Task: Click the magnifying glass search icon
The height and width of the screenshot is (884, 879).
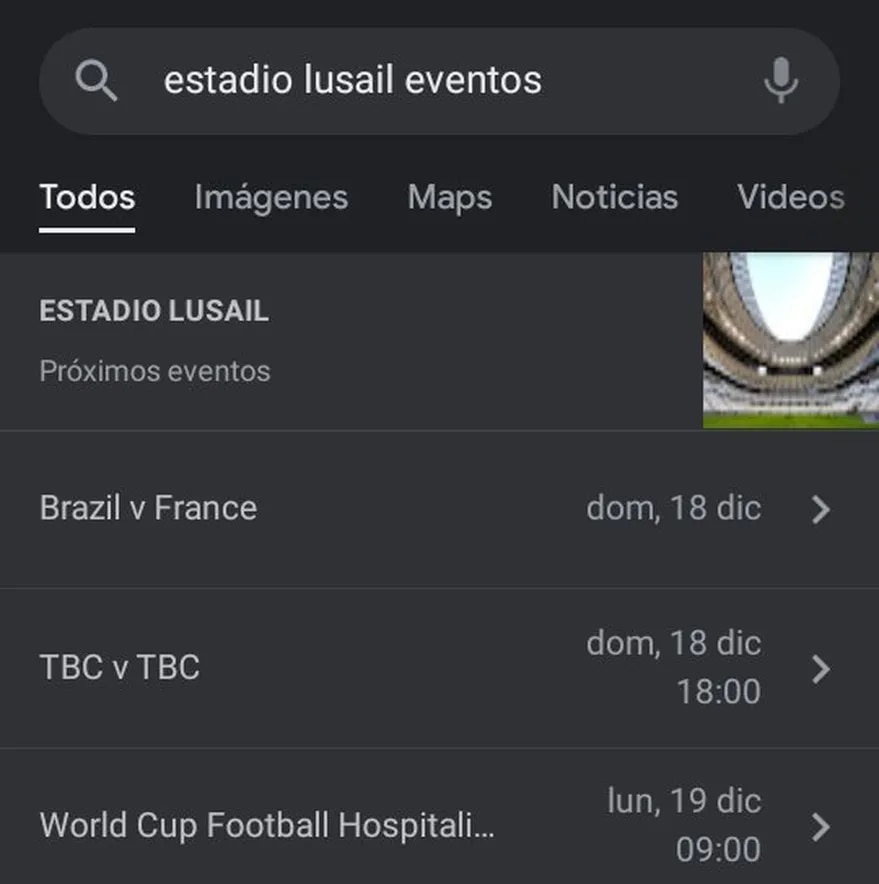Action: 96,80
